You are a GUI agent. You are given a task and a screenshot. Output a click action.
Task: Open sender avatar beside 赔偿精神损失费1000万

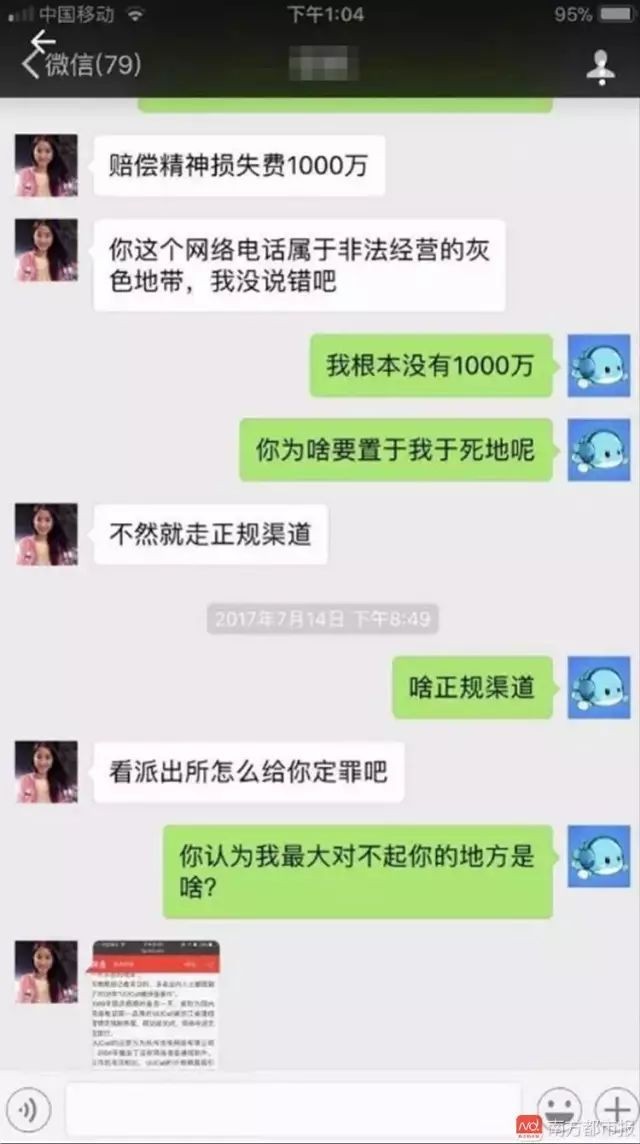[46, 164]
